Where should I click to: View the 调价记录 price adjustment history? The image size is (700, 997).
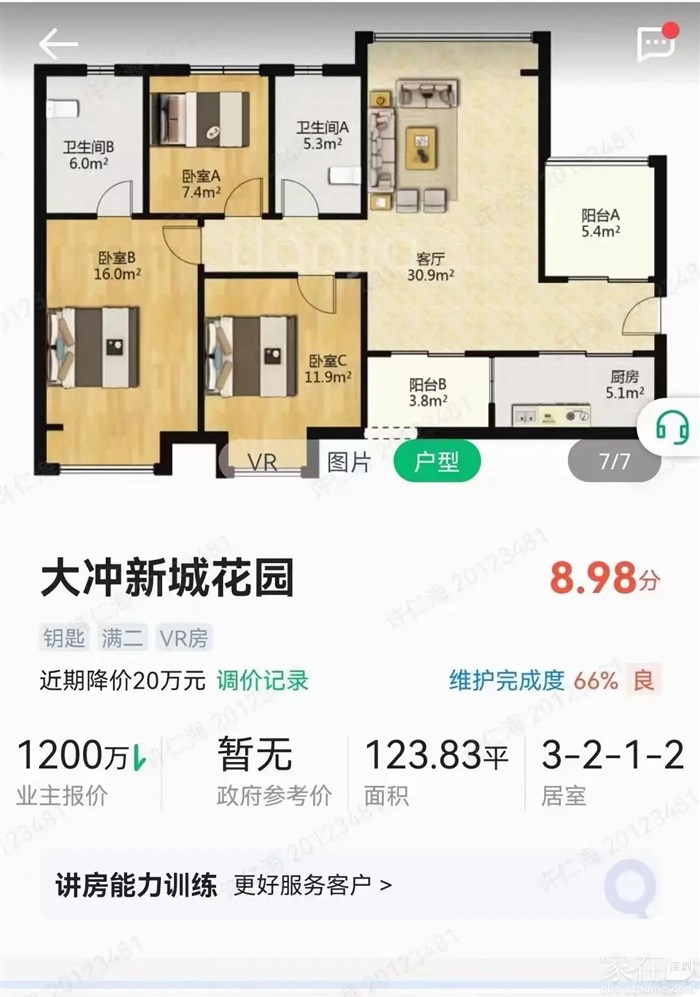pos(265,681)
